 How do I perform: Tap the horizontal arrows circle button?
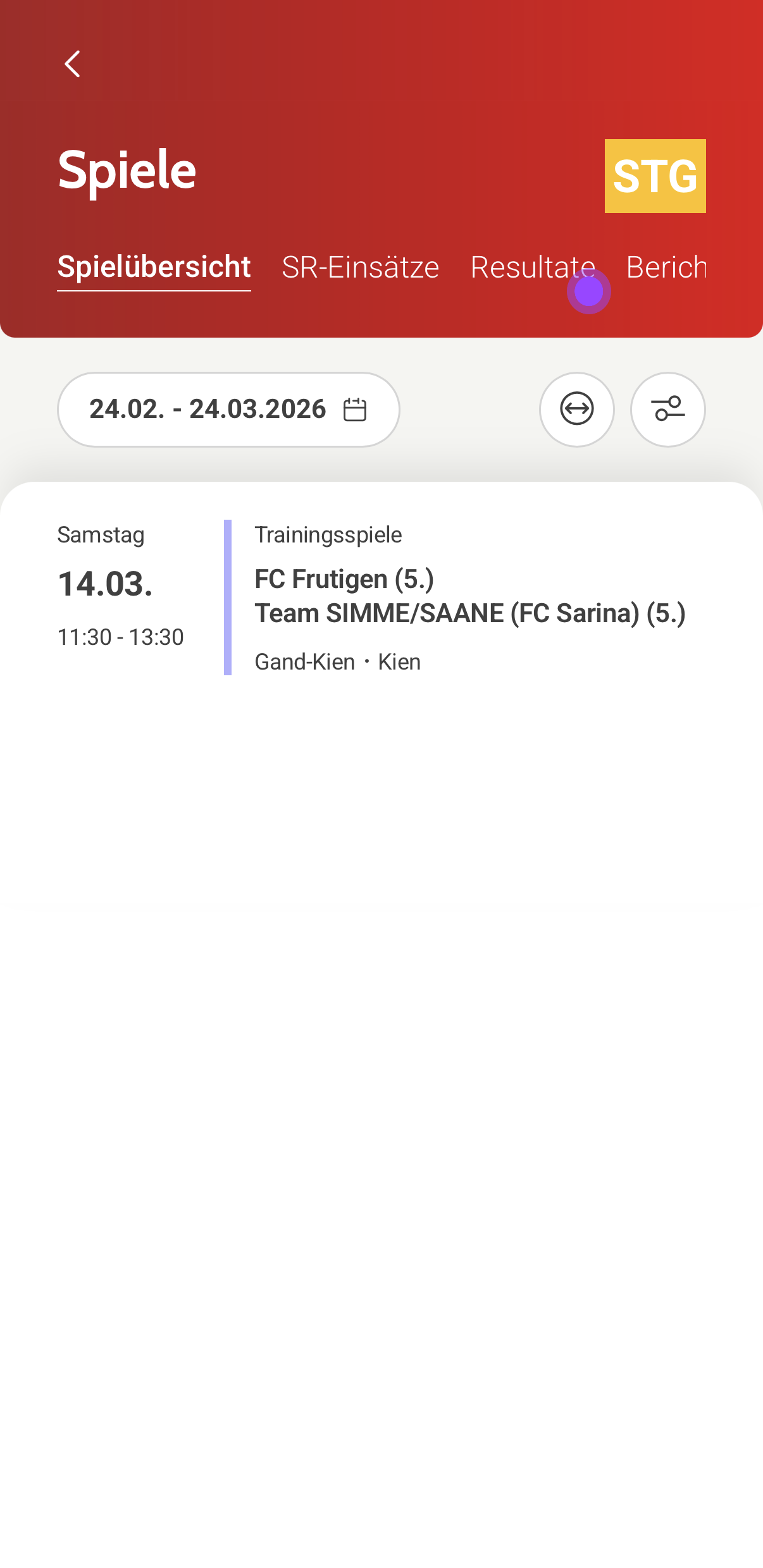576,410
